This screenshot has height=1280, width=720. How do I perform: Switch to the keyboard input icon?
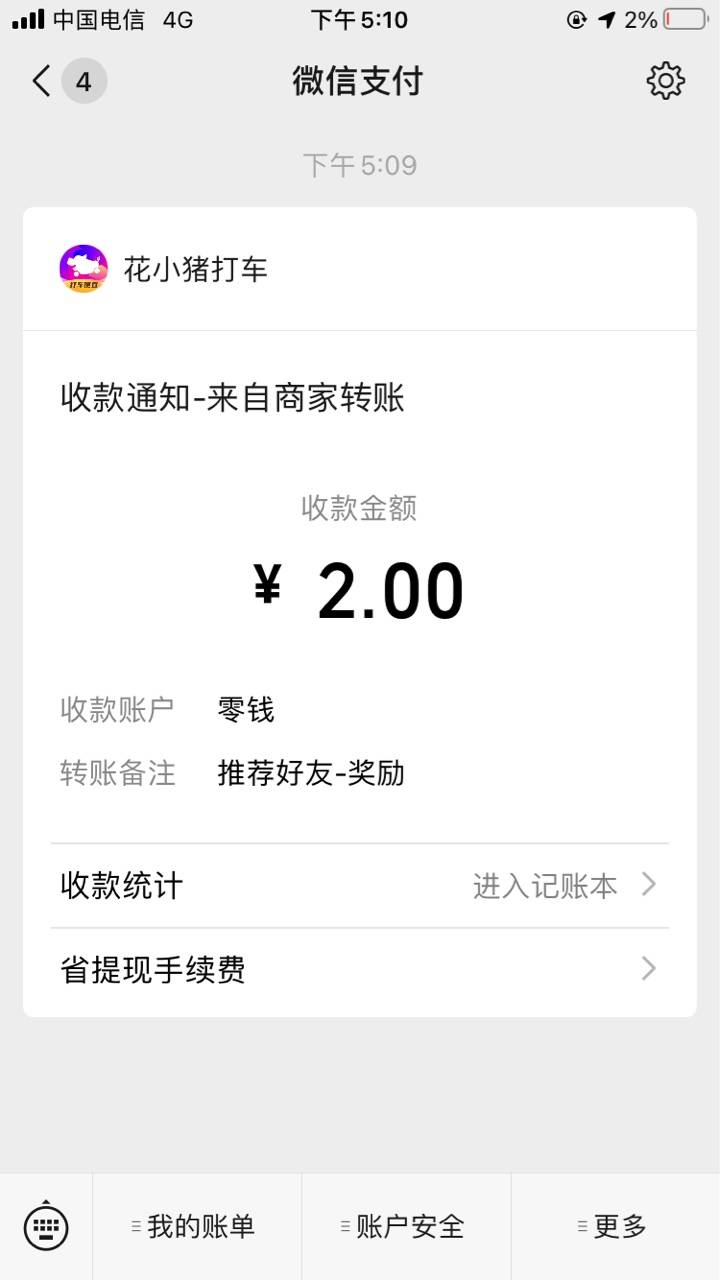[46, 1226]
